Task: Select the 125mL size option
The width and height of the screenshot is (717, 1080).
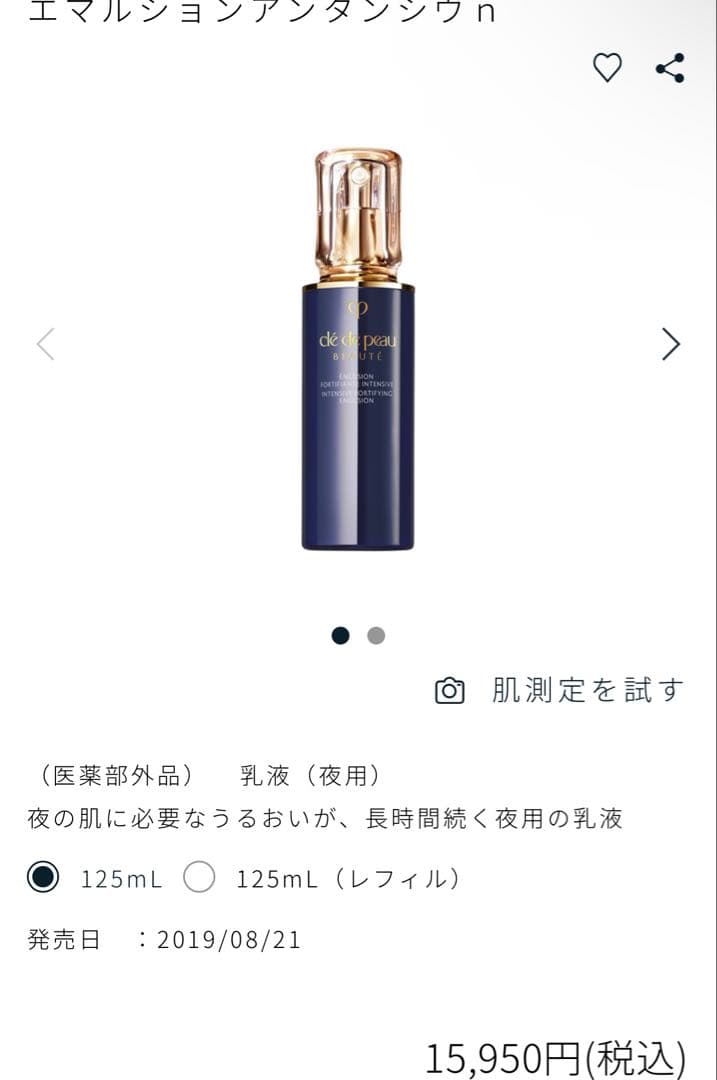Action: tap(43, 878)
